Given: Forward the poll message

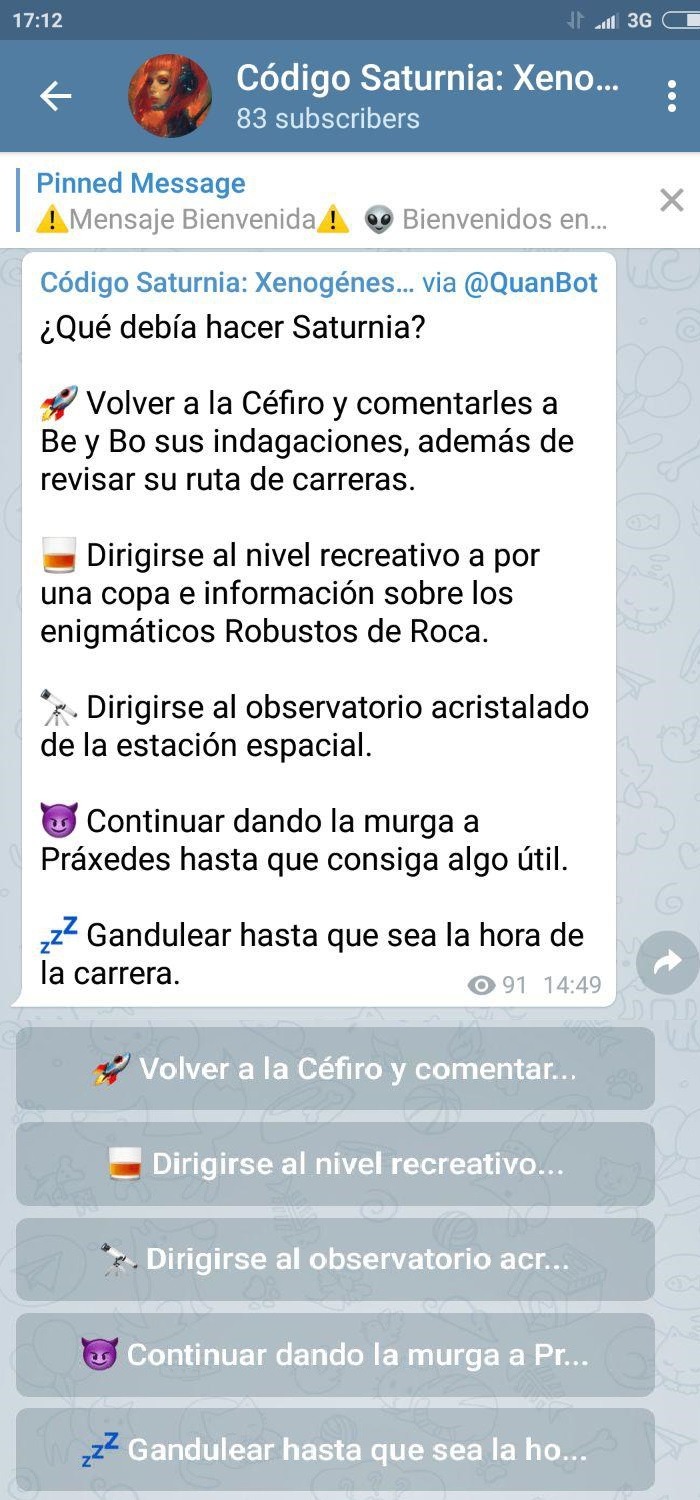Looking at the screenshot, I should [x=667, y=962].
